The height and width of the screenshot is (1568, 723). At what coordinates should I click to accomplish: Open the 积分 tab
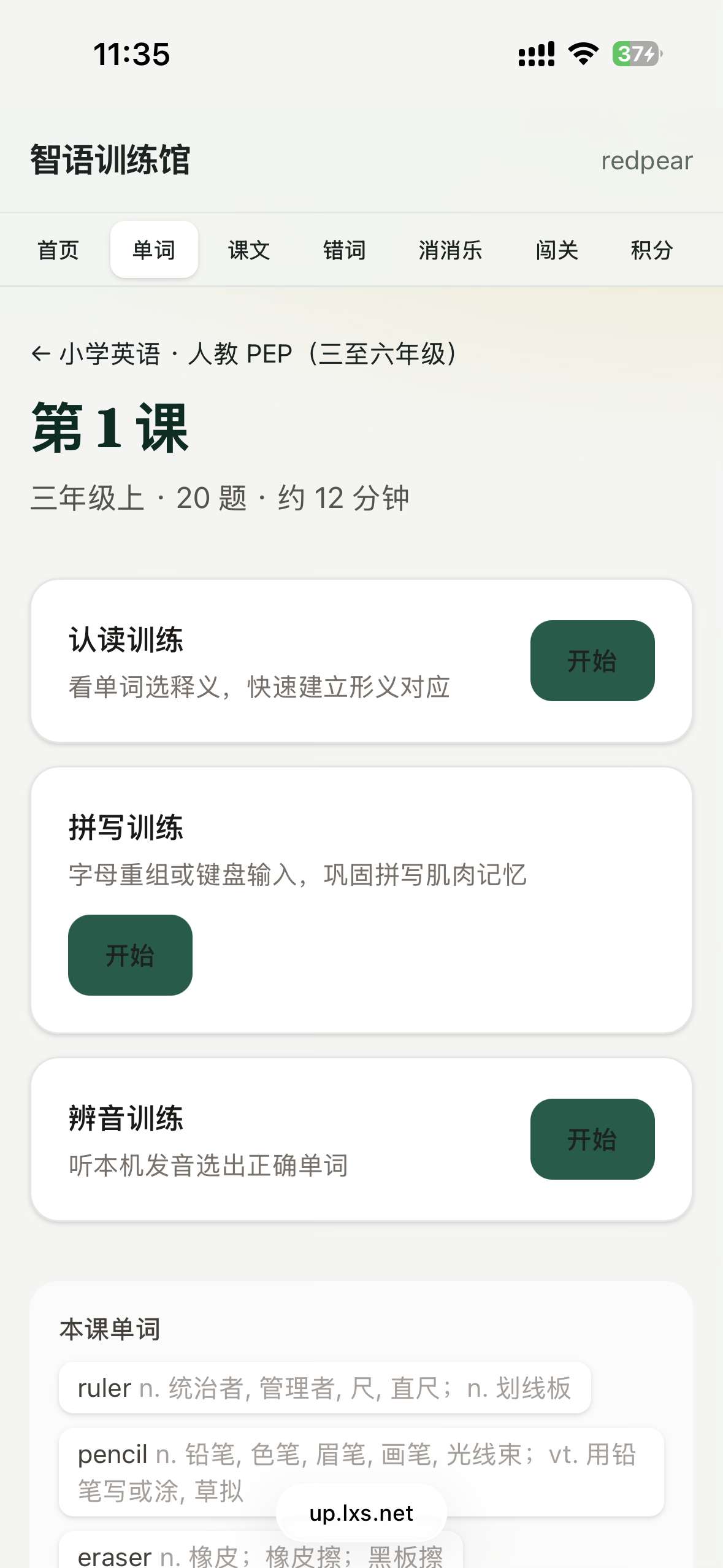coord(652,250)
